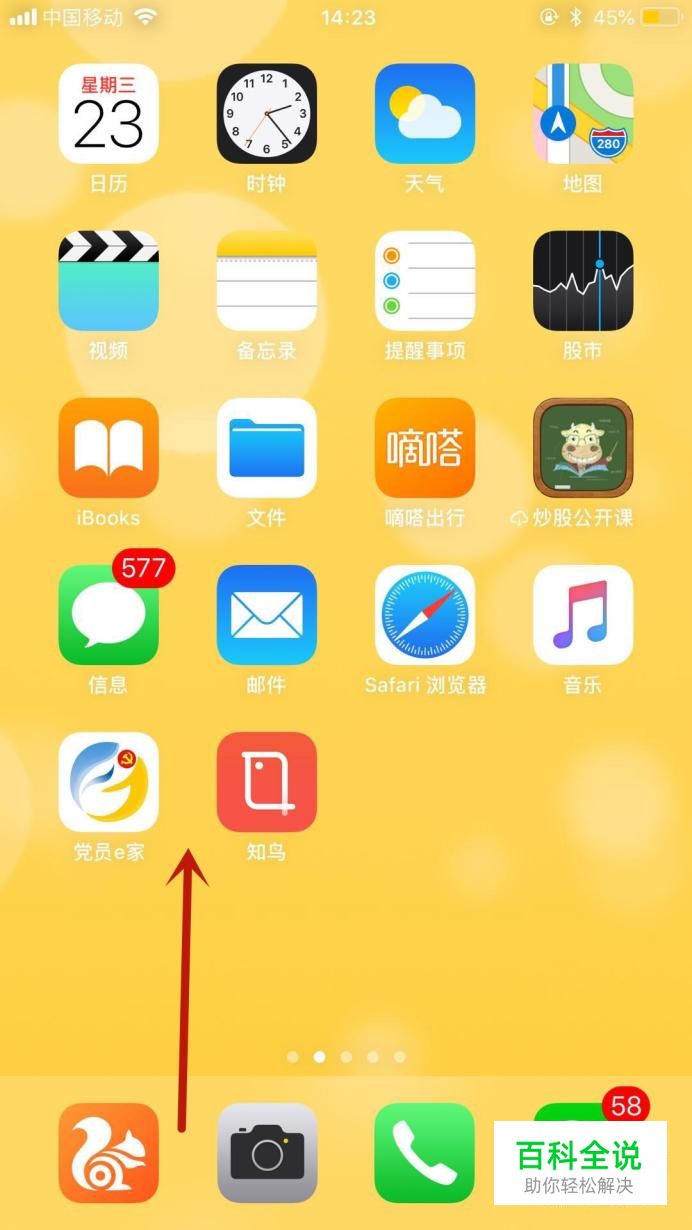The width and height of the screenshot is (692, 1230).
Task: Open the Phone app in the dock
Action: [424, 1153]
